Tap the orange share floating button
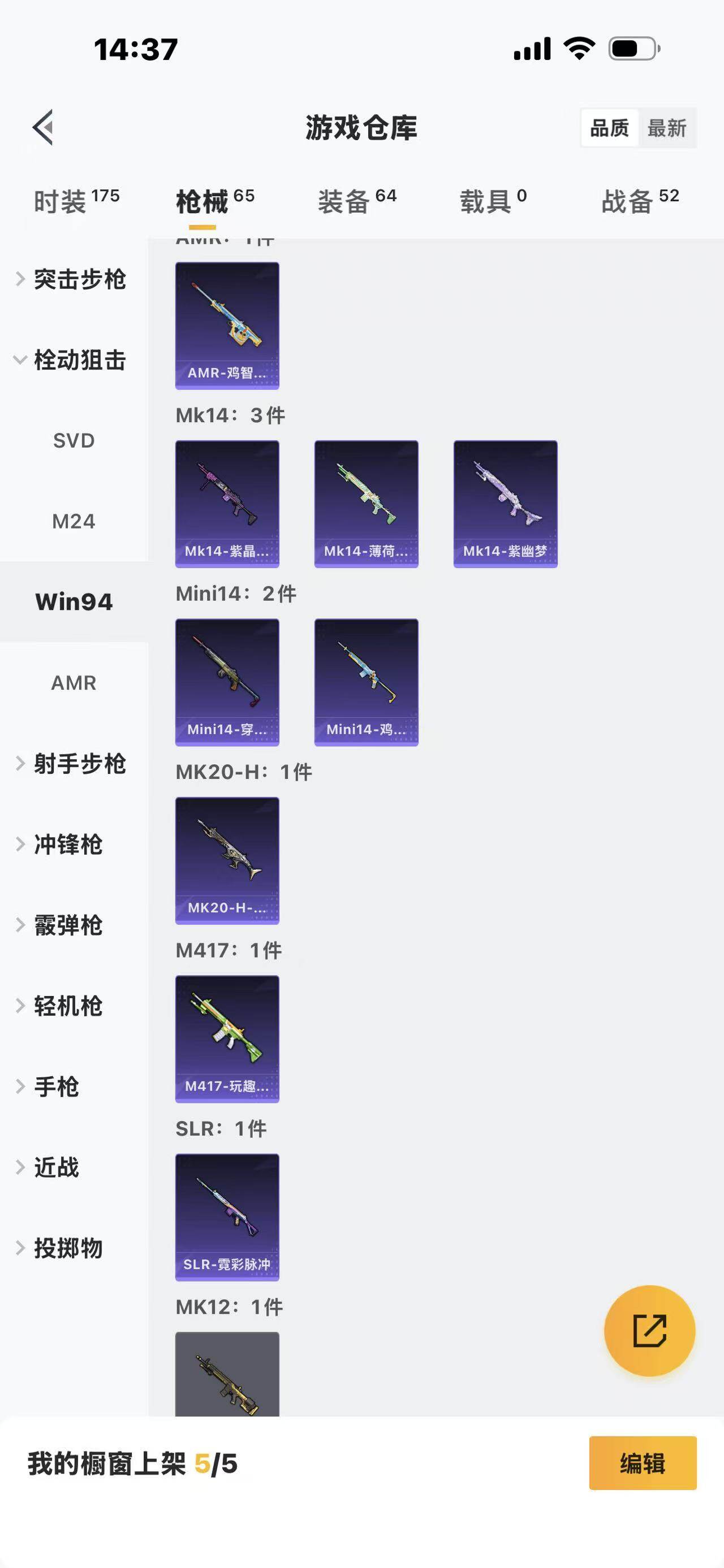 [649, 1331]
